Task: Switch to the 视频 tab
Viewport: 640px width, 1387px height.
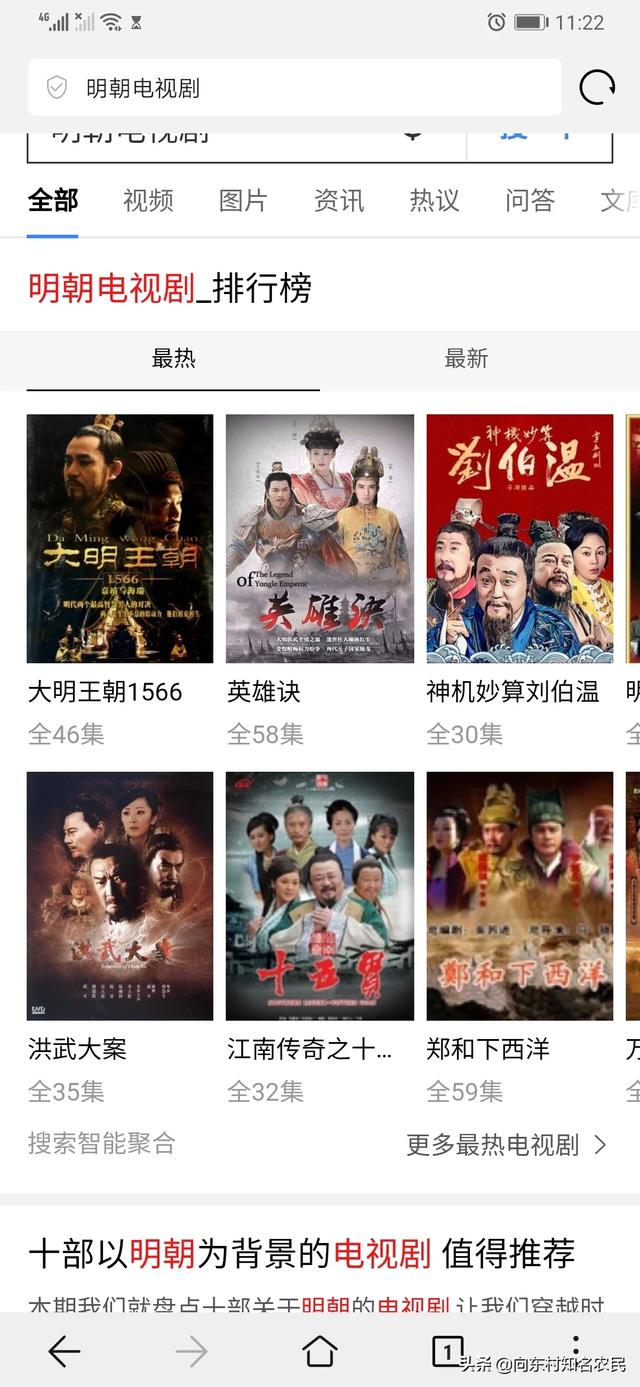Action: [x=148, y=200]
